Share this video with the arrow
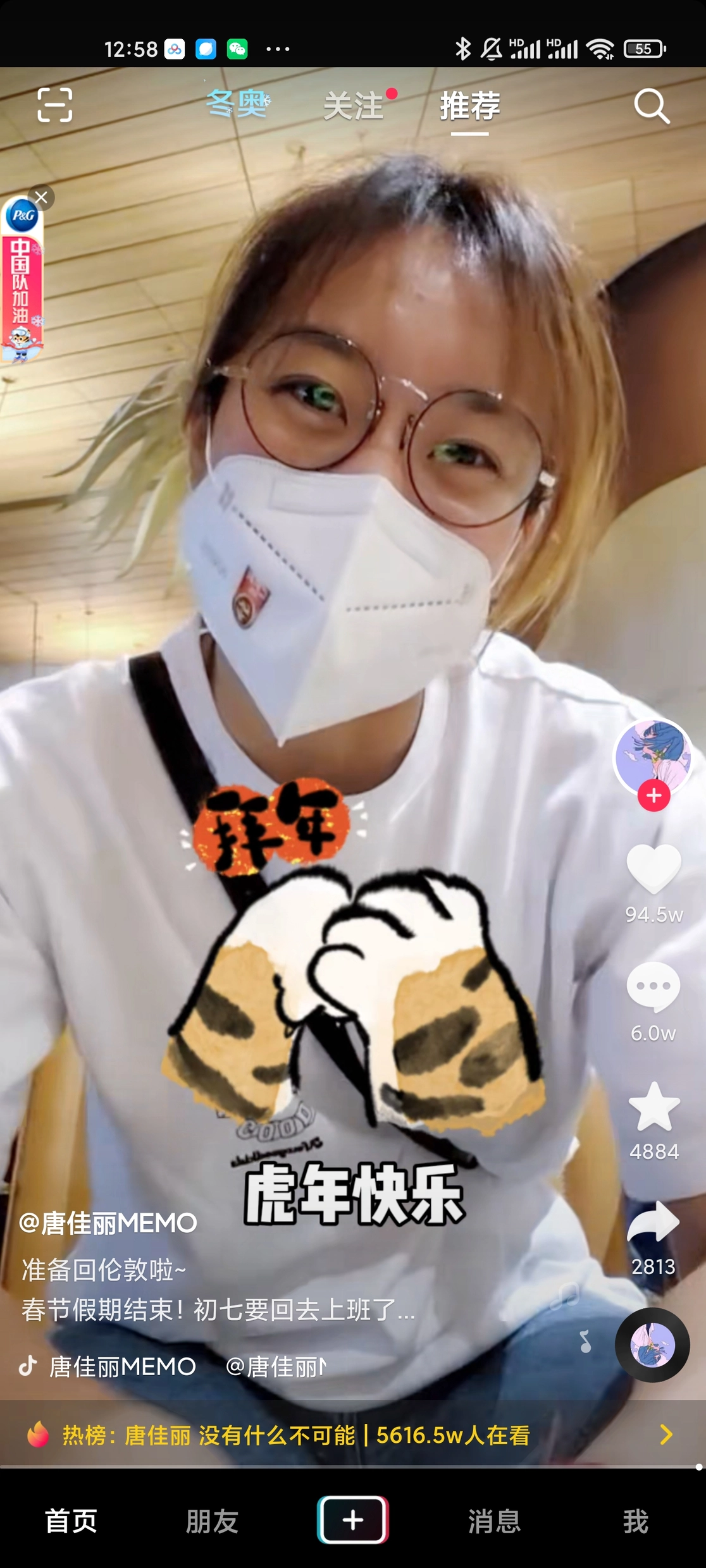 coord(653,1222)
